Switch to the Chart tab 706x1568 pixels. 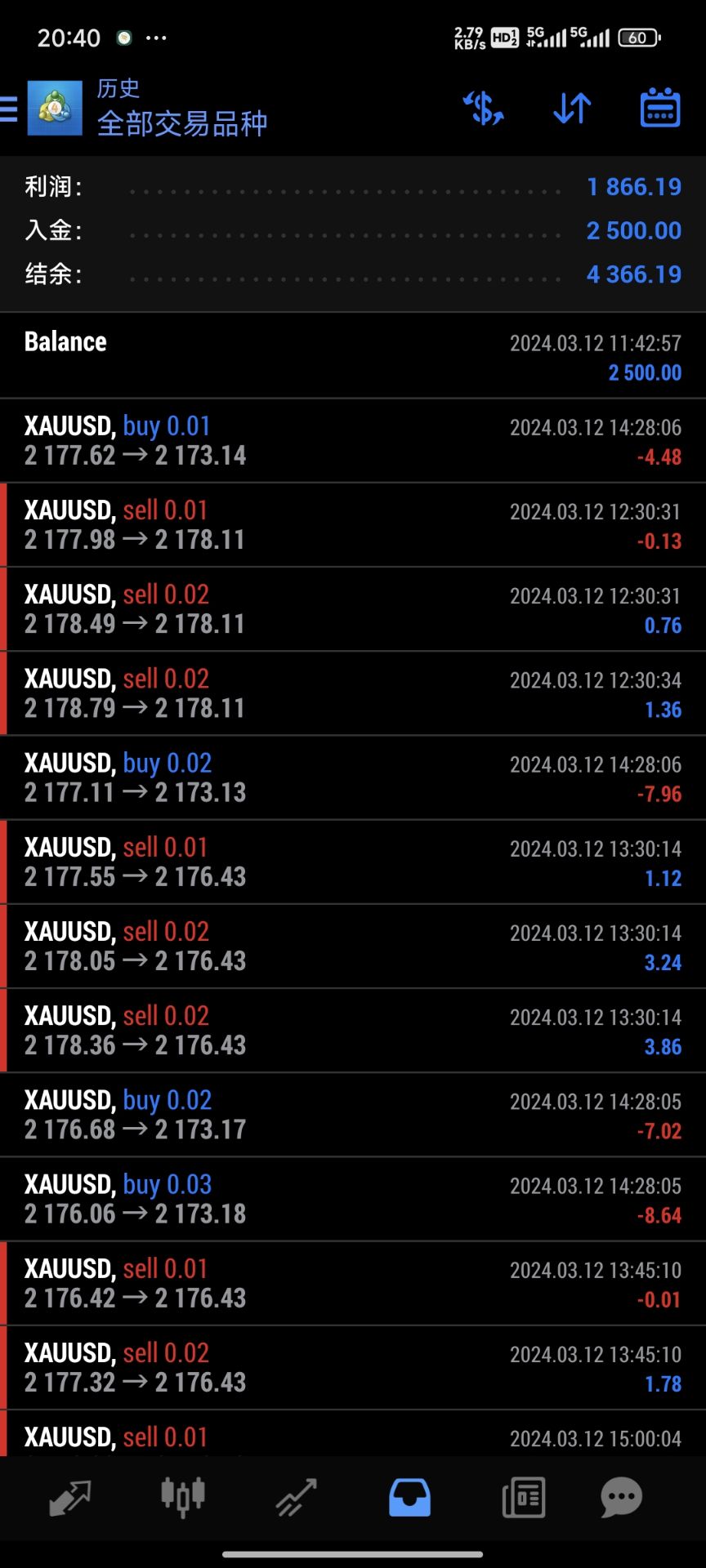coord(182,1498)
